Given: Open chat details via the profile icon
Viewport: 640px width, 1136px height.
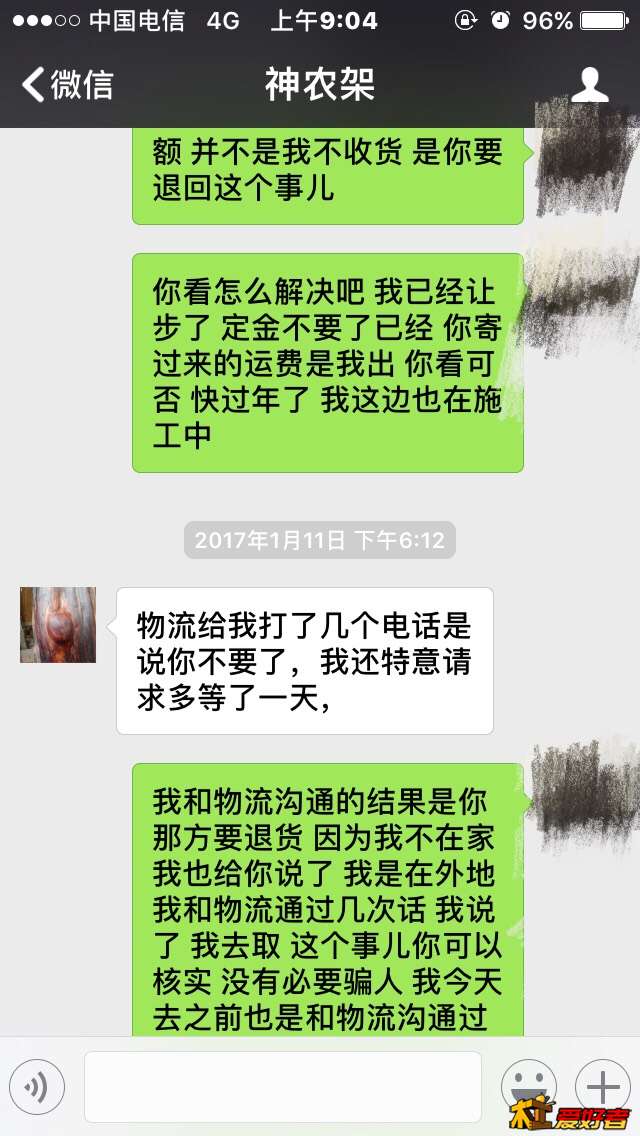Looking at the screenshot, I should (589, 85).
